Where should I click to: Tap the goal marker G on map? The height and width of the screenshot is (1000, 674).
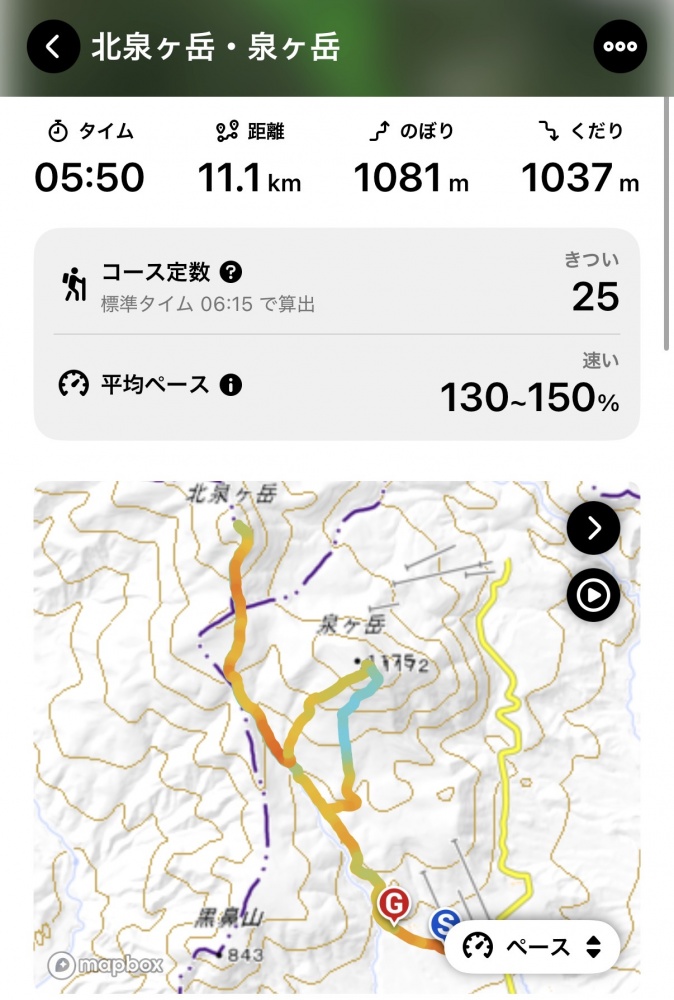pos(394,903)
